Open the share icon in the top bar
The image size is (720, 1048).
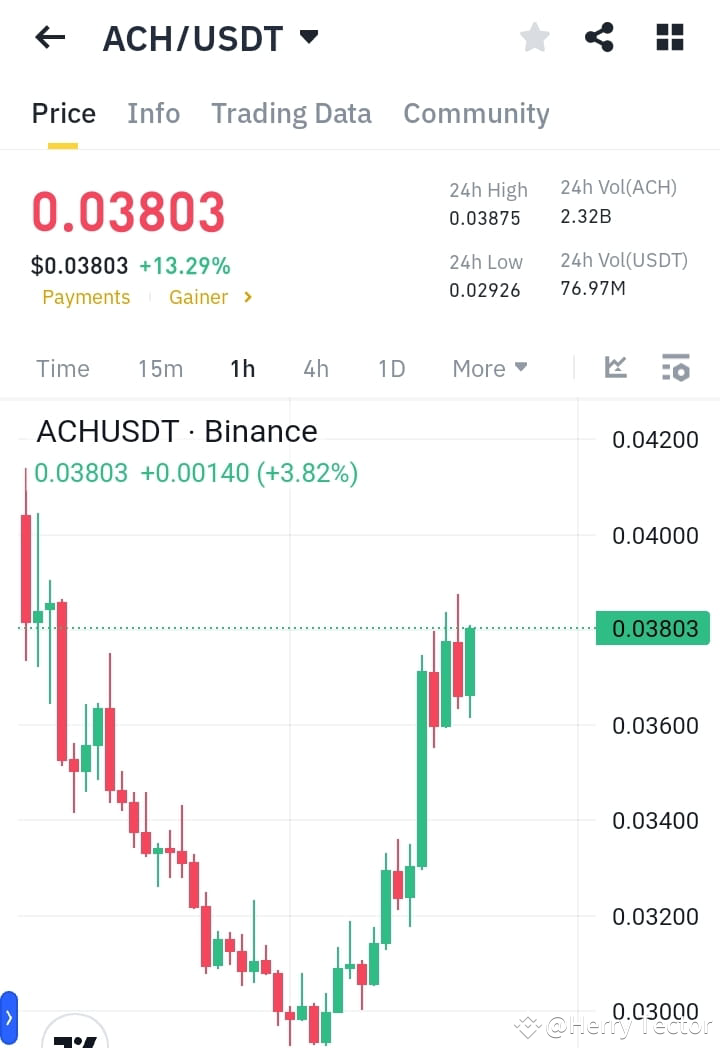(599, 37)
